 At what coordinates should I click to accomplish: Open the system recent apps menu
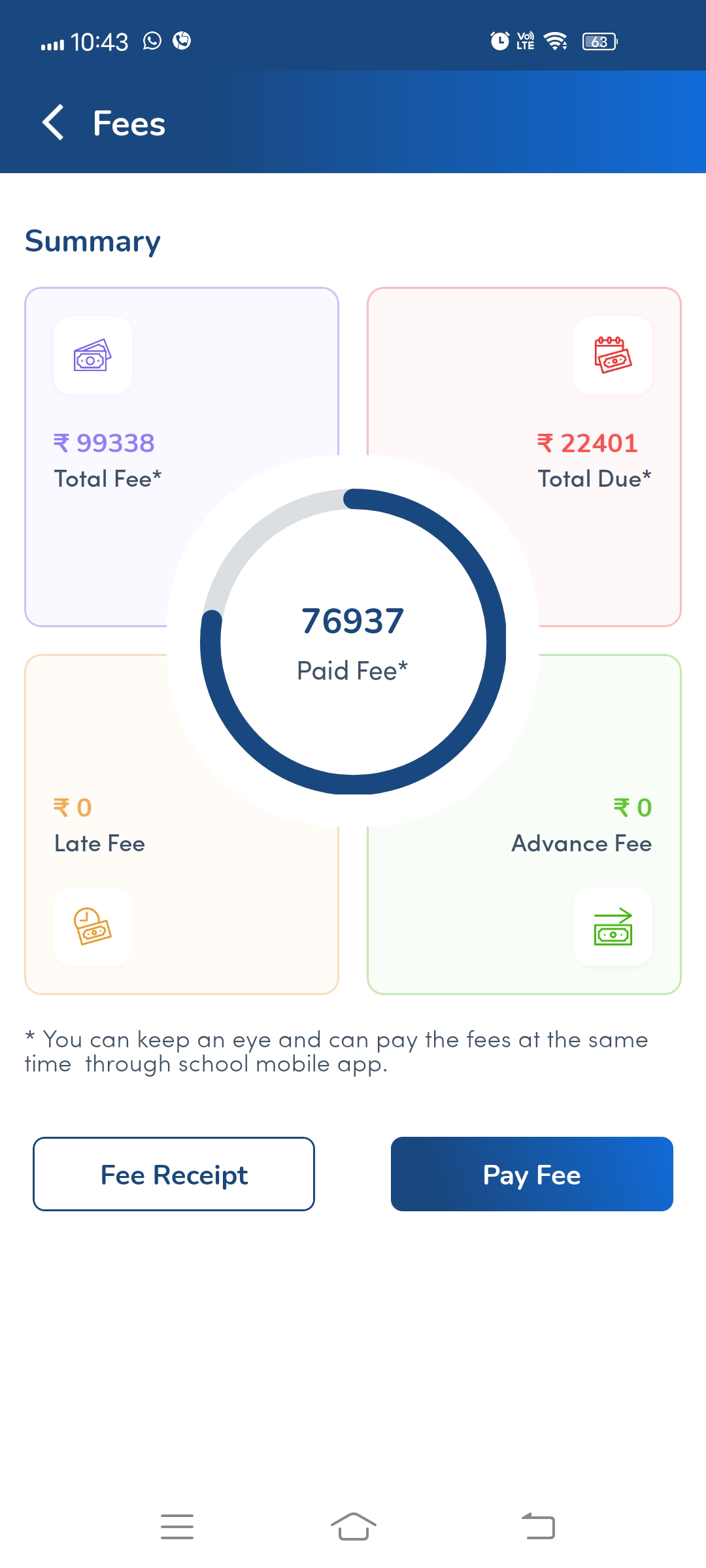[x=176, y=1526]
